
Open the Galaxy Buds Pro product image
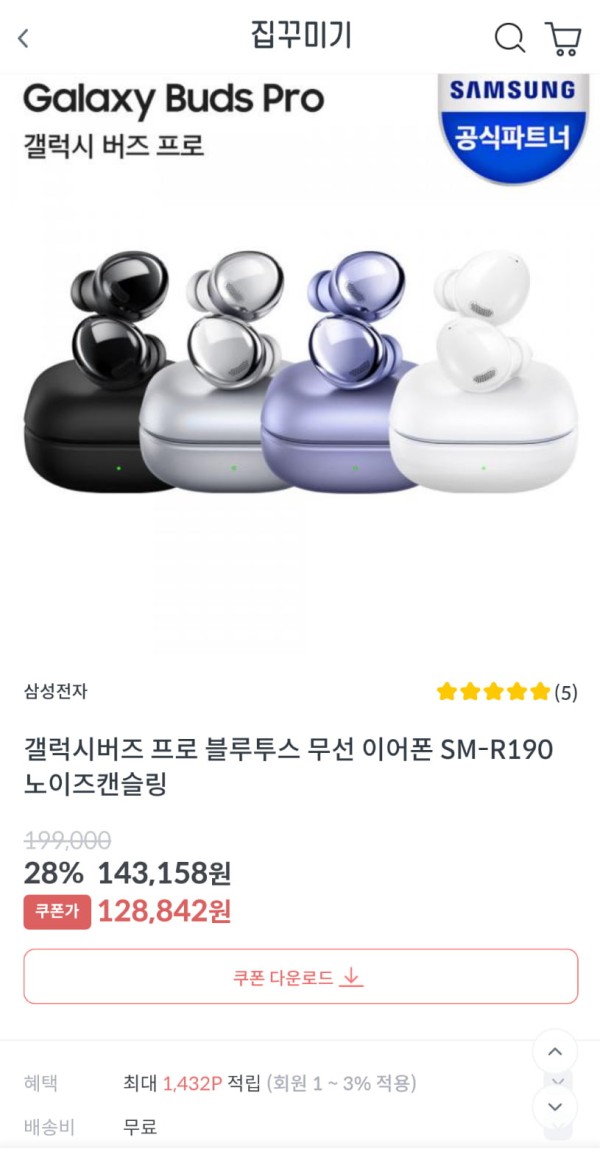300,370
